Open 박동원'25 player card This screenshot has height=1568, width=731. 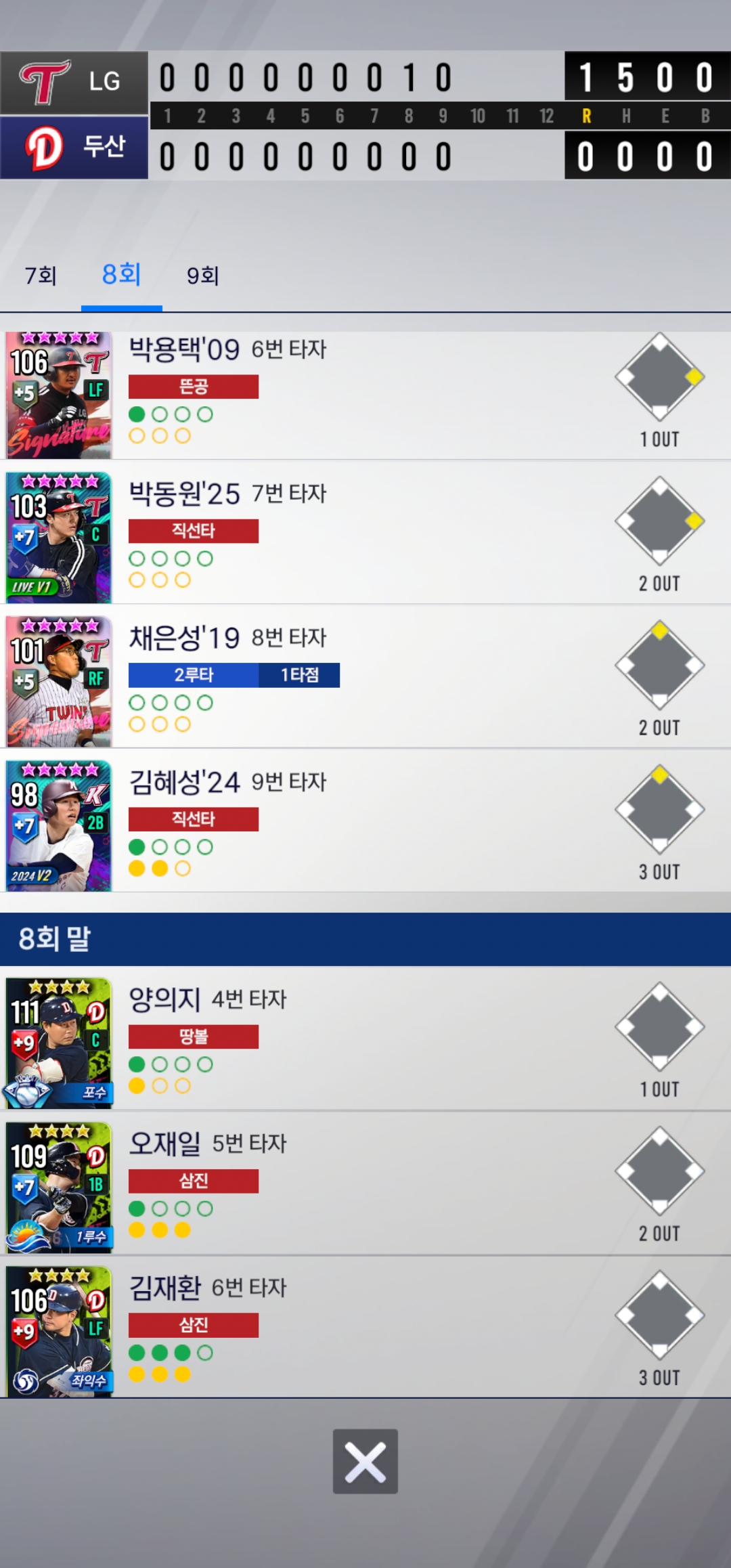pyautogui.click(x=59, y=538)
